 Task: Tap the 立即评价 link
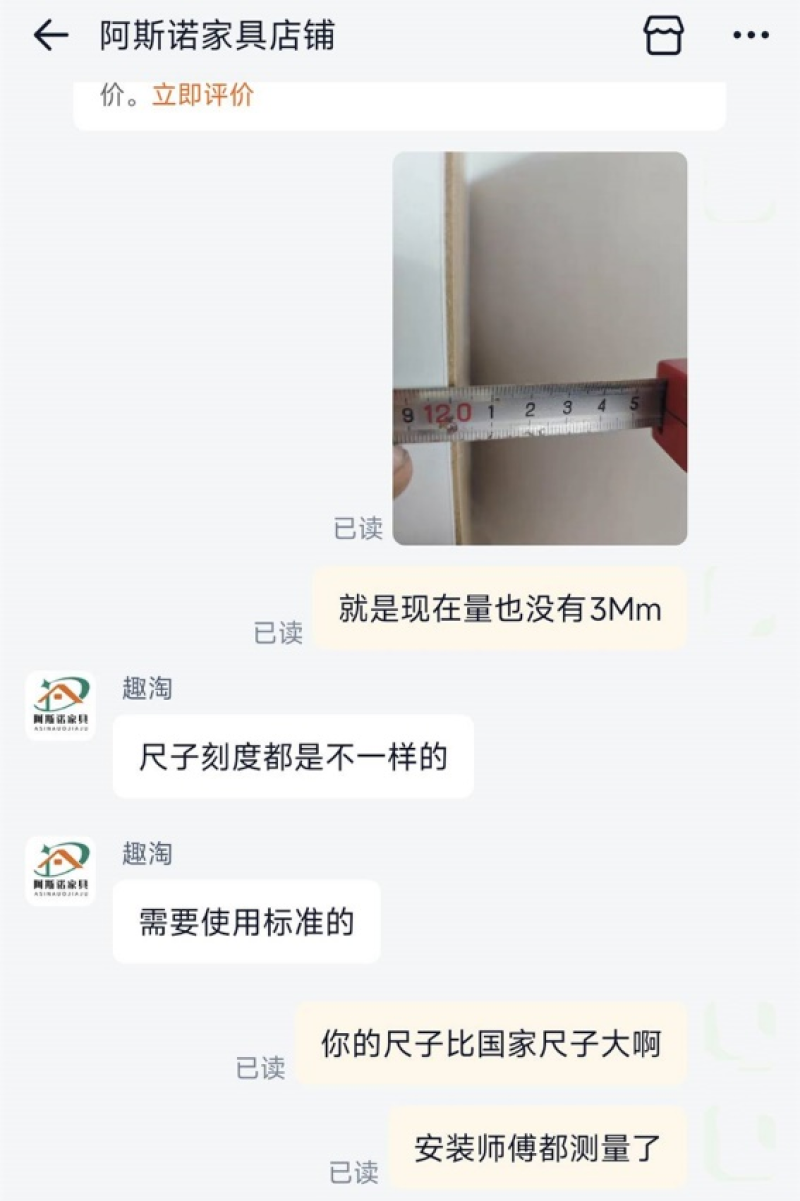203,95
